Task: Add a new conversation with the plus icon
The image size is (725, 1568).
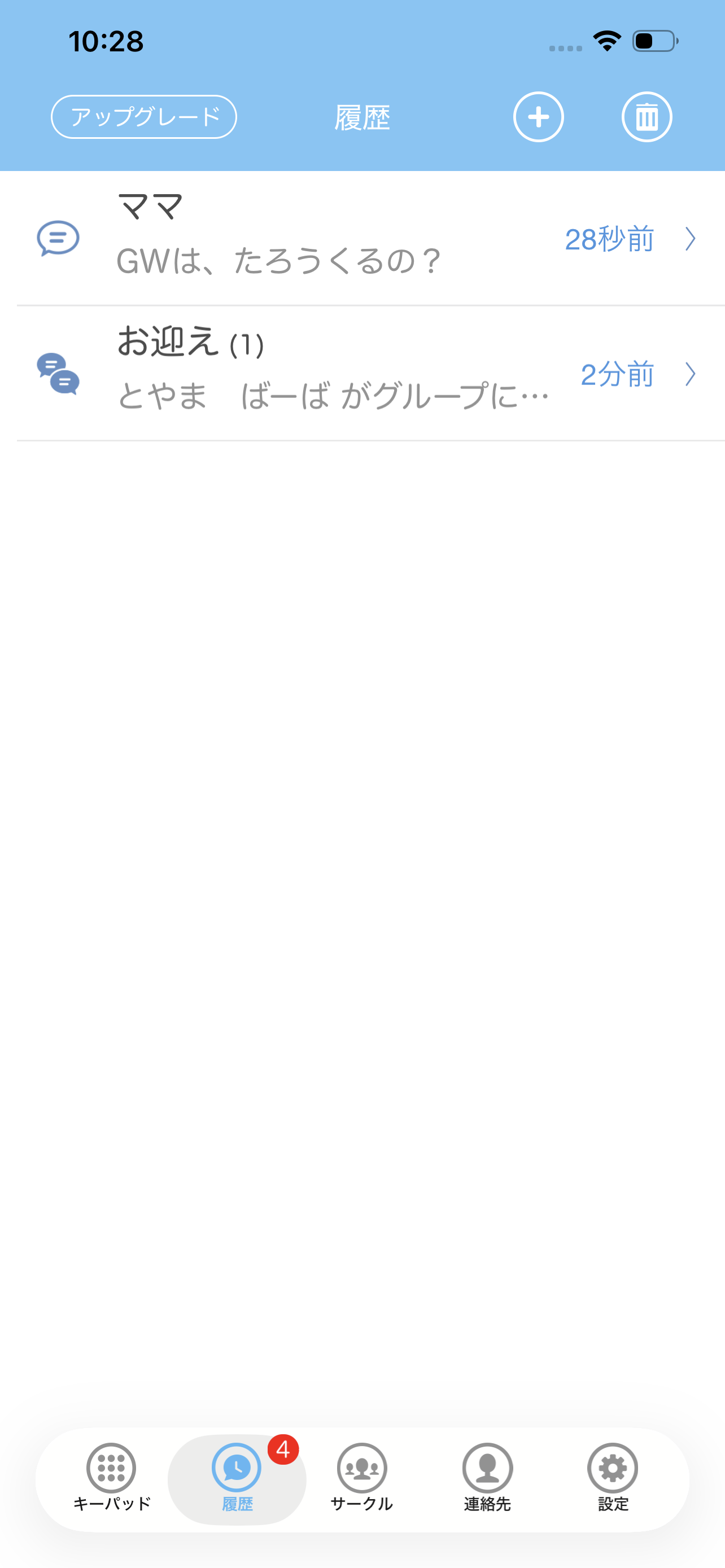Action: pyautogui.click(x=538, y=117)
